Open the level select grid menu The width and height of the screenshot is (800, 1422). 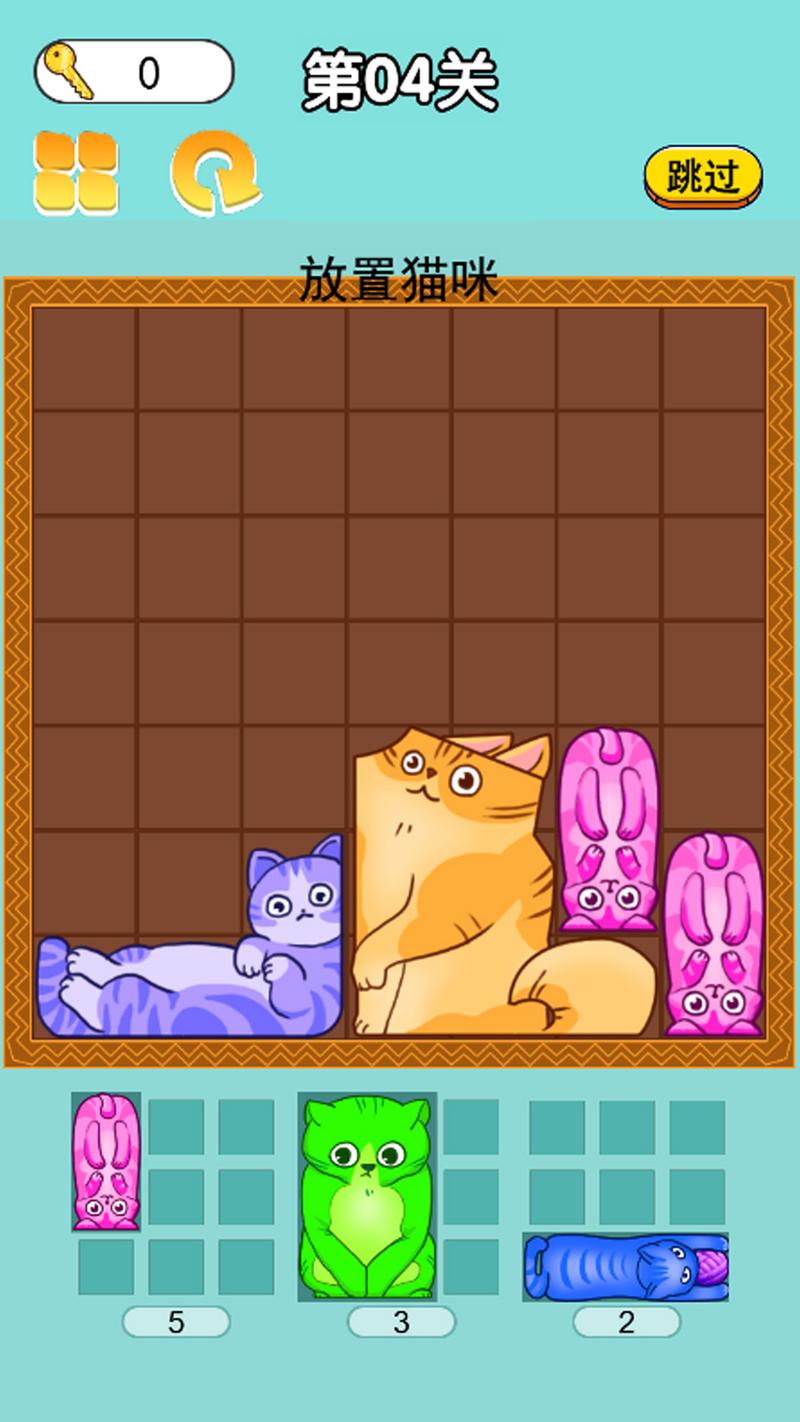tap(76, 172)
